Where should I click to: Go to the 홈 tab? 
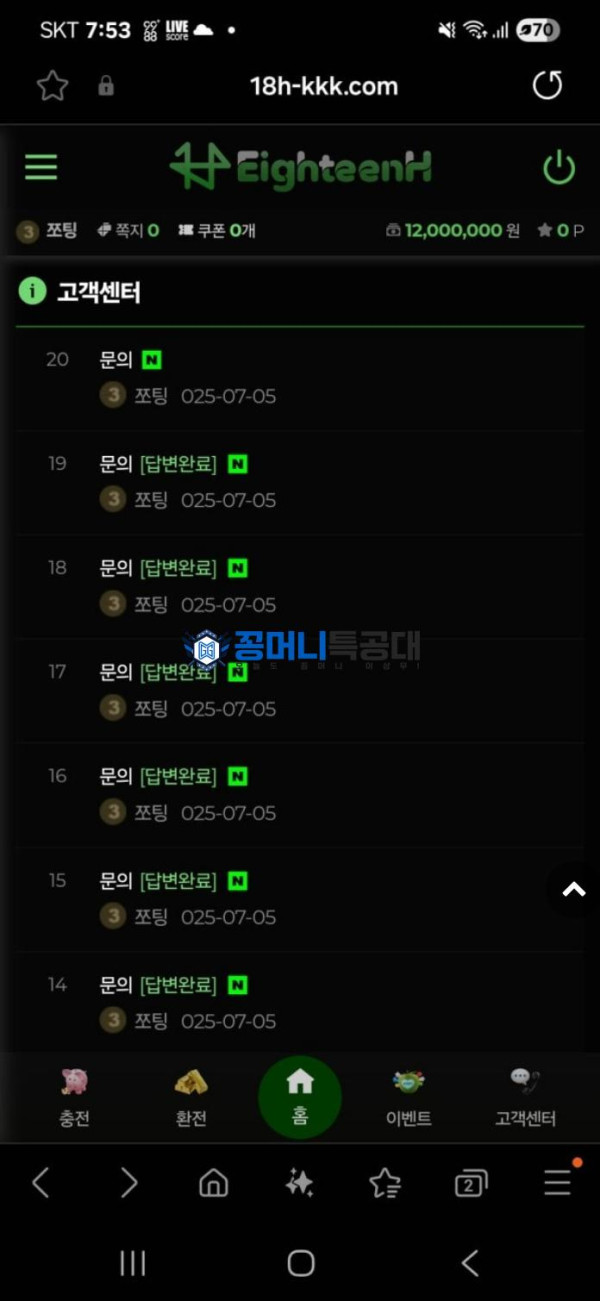[300, 1097]
